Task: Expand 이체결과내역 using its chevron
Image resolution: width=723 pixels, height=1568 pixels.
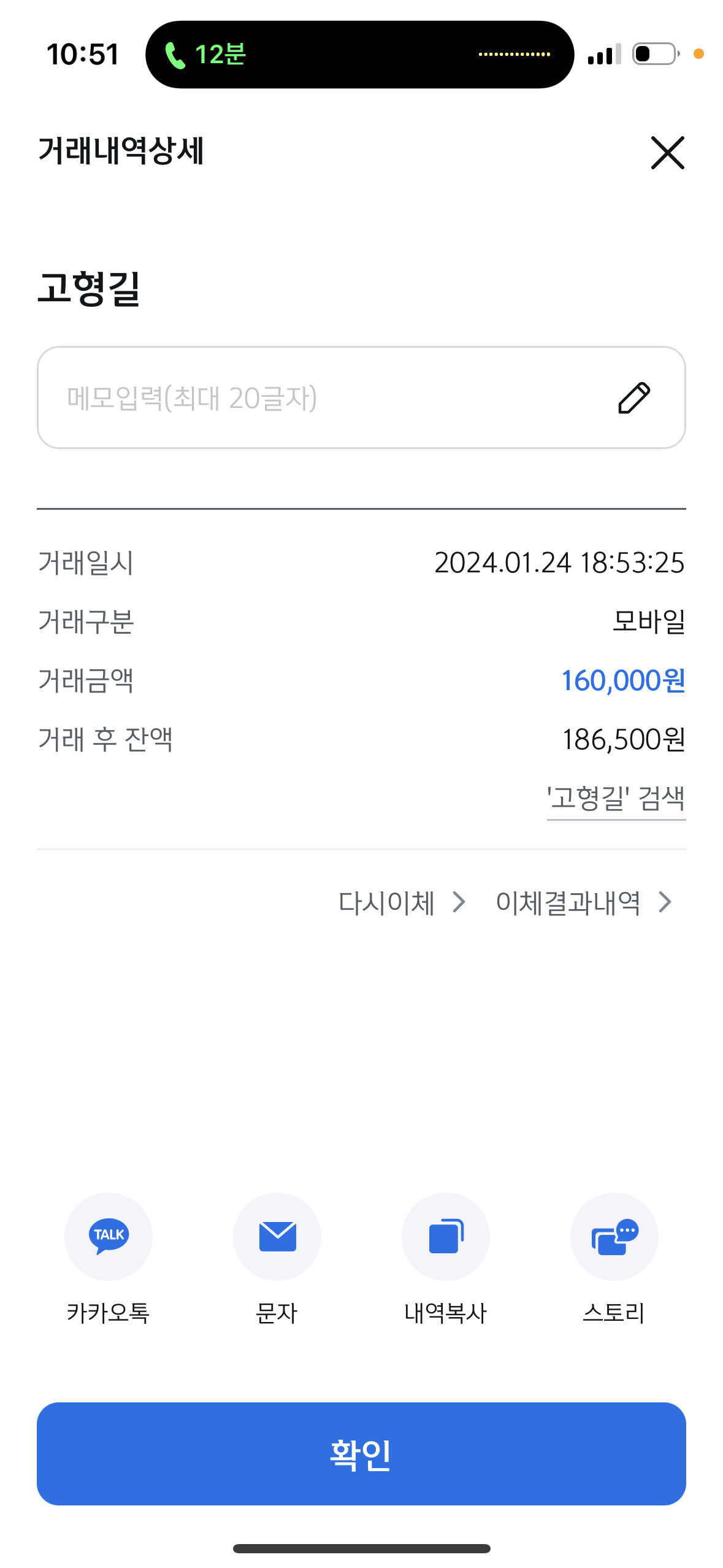Action: (x=666, y=902)
